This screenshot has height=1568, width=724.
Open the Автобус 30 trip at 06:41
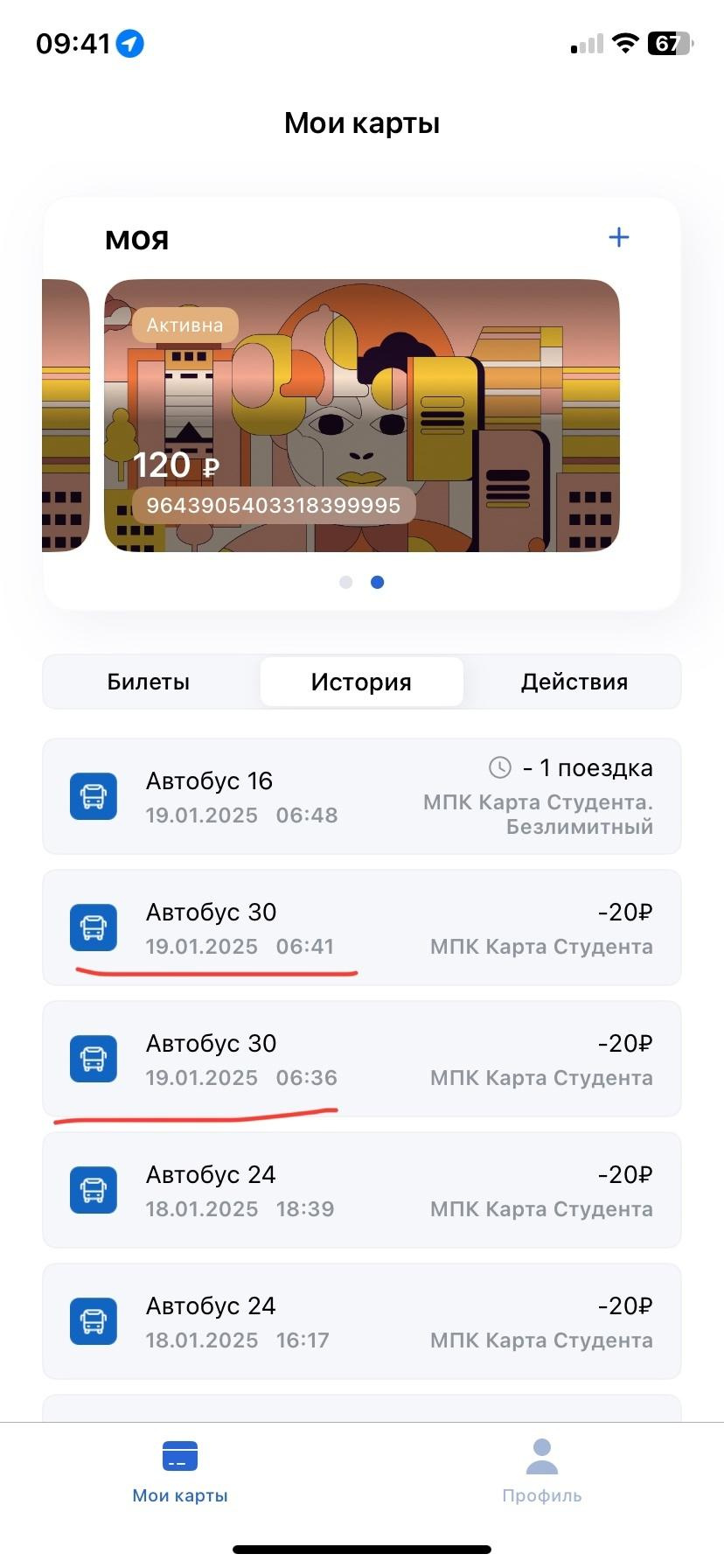tap(361, 927)
